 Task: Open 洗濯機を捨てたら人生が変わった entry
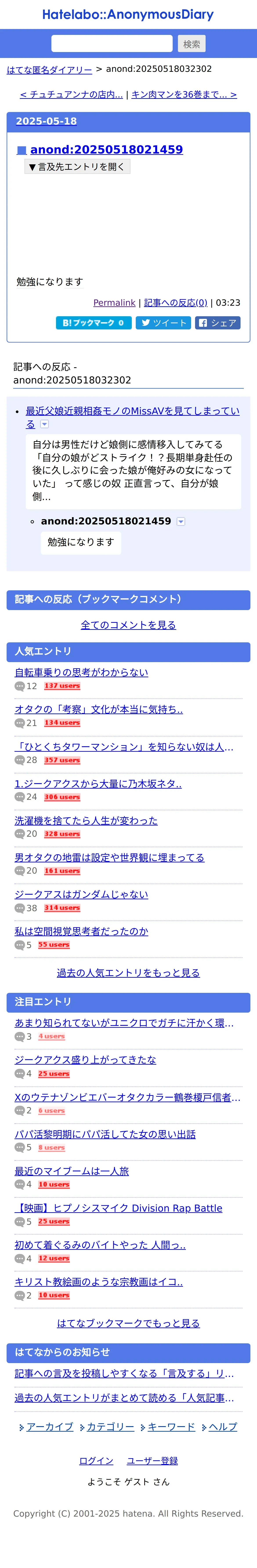tap(86, 820)
